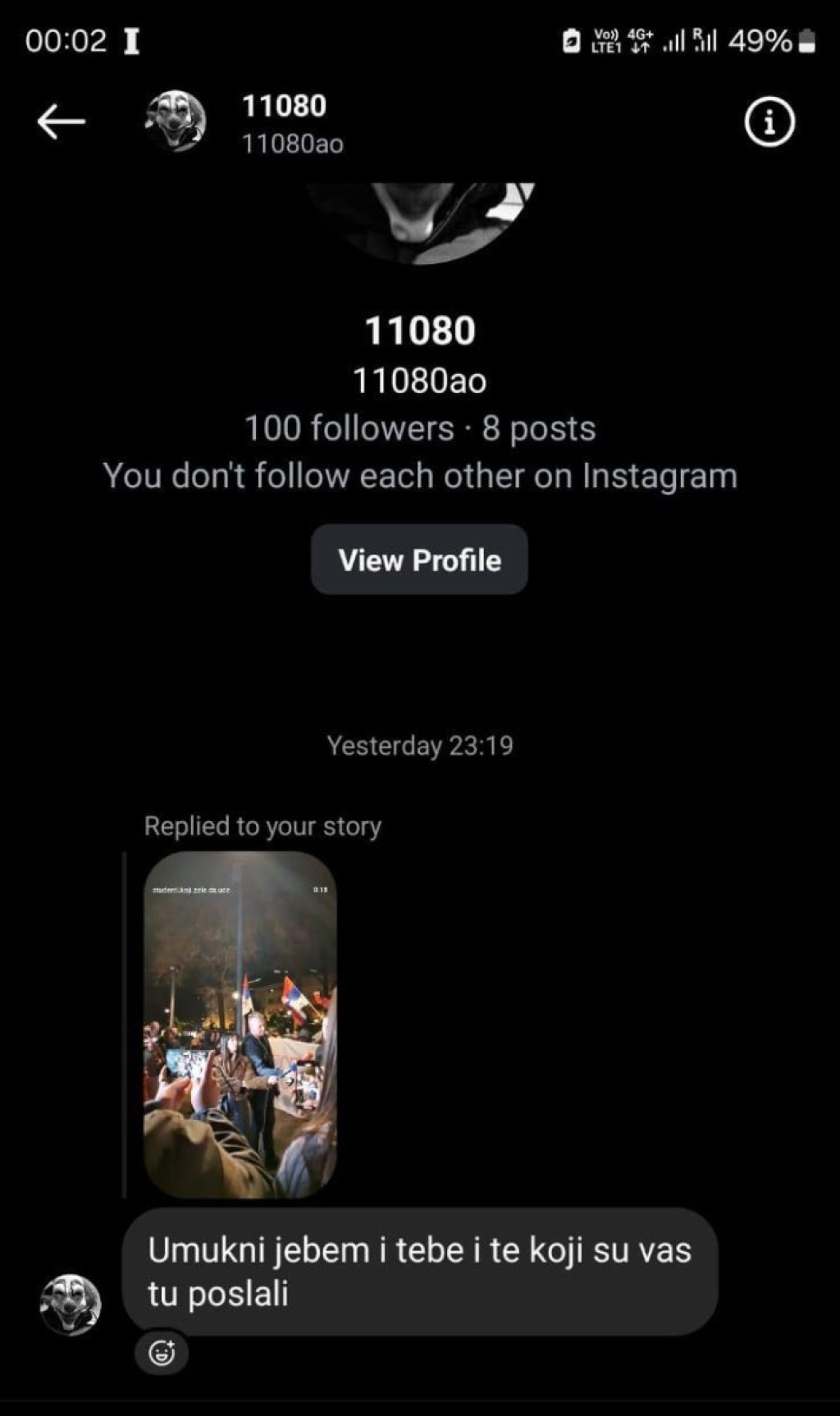
Task: Open conversation details info icon
Action: coord(769,122)
